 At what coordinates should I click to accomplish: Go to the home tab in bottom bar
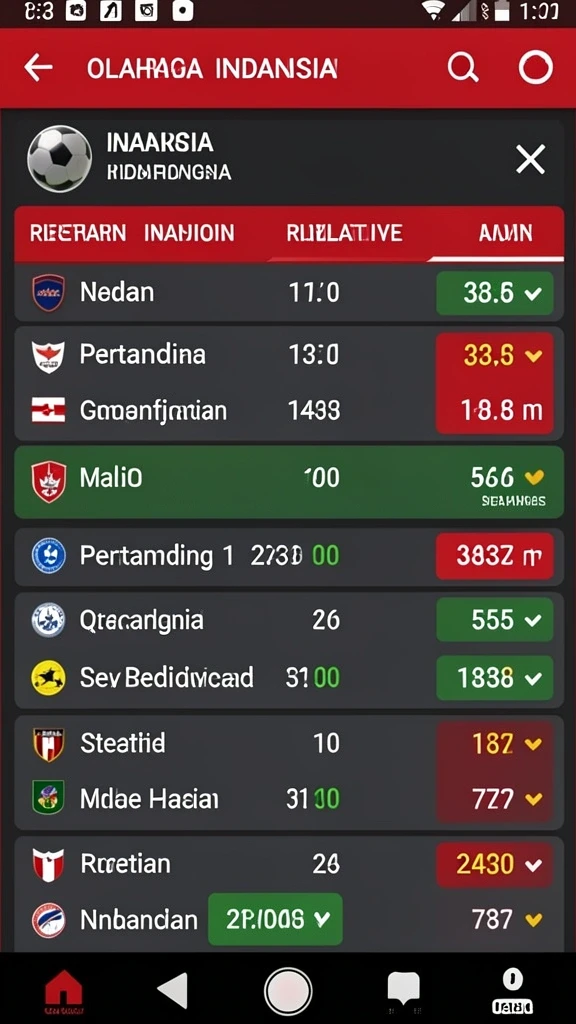coord(63,991)
